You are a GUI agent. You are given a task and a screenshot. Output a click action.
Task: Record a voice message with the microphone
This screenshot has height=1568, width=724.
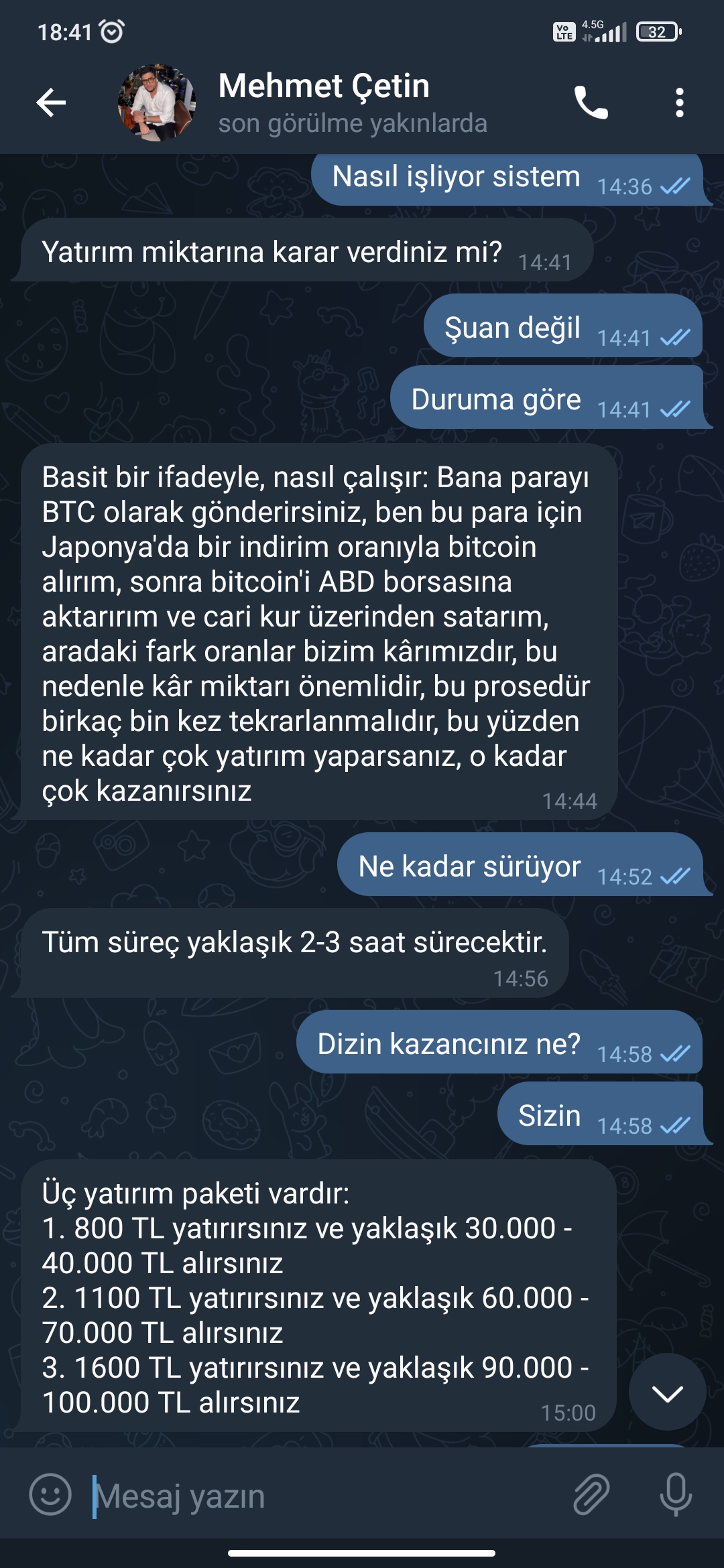pyautogui.click(x=675, y=1494)
